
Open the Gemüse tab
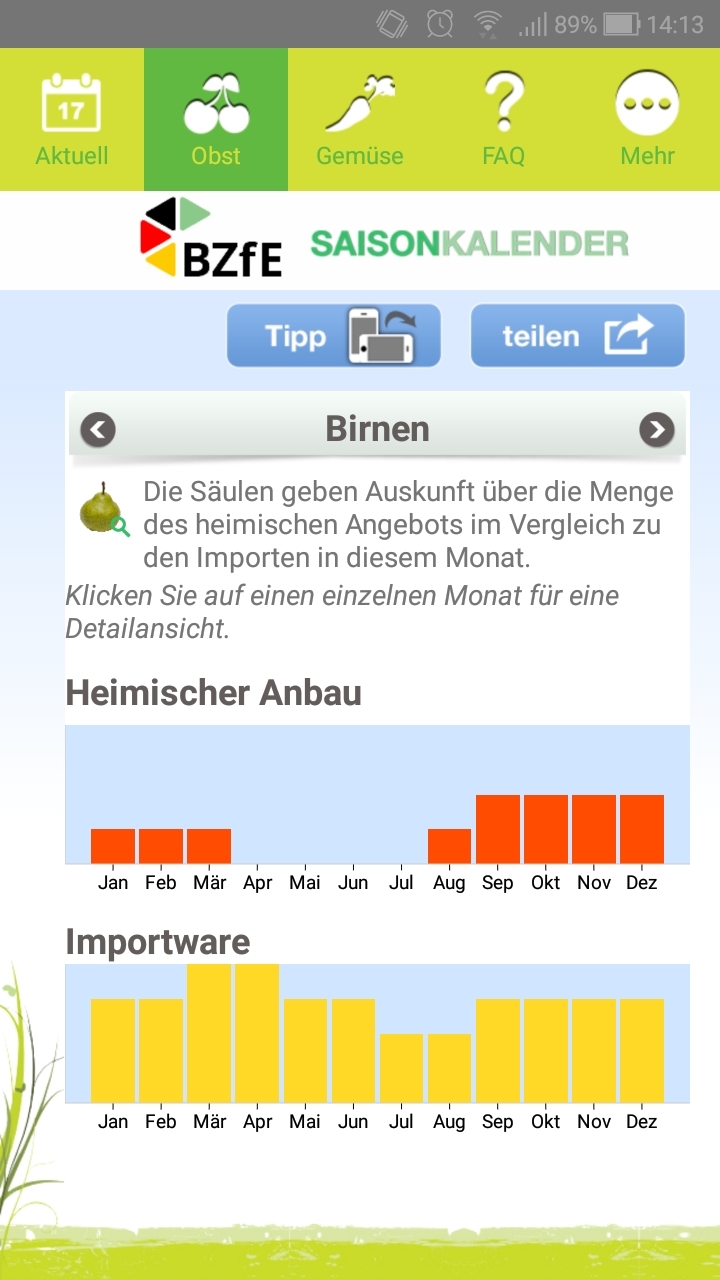tap(360, 120)
